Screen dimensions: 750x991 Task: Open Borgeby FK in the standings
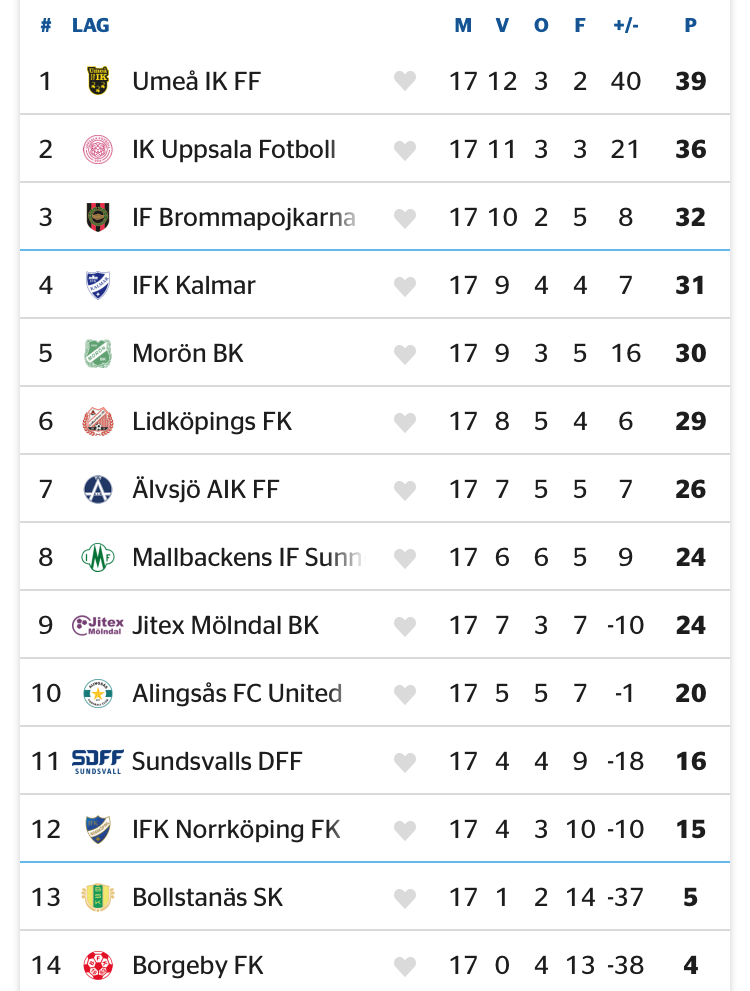pos(198,966)
